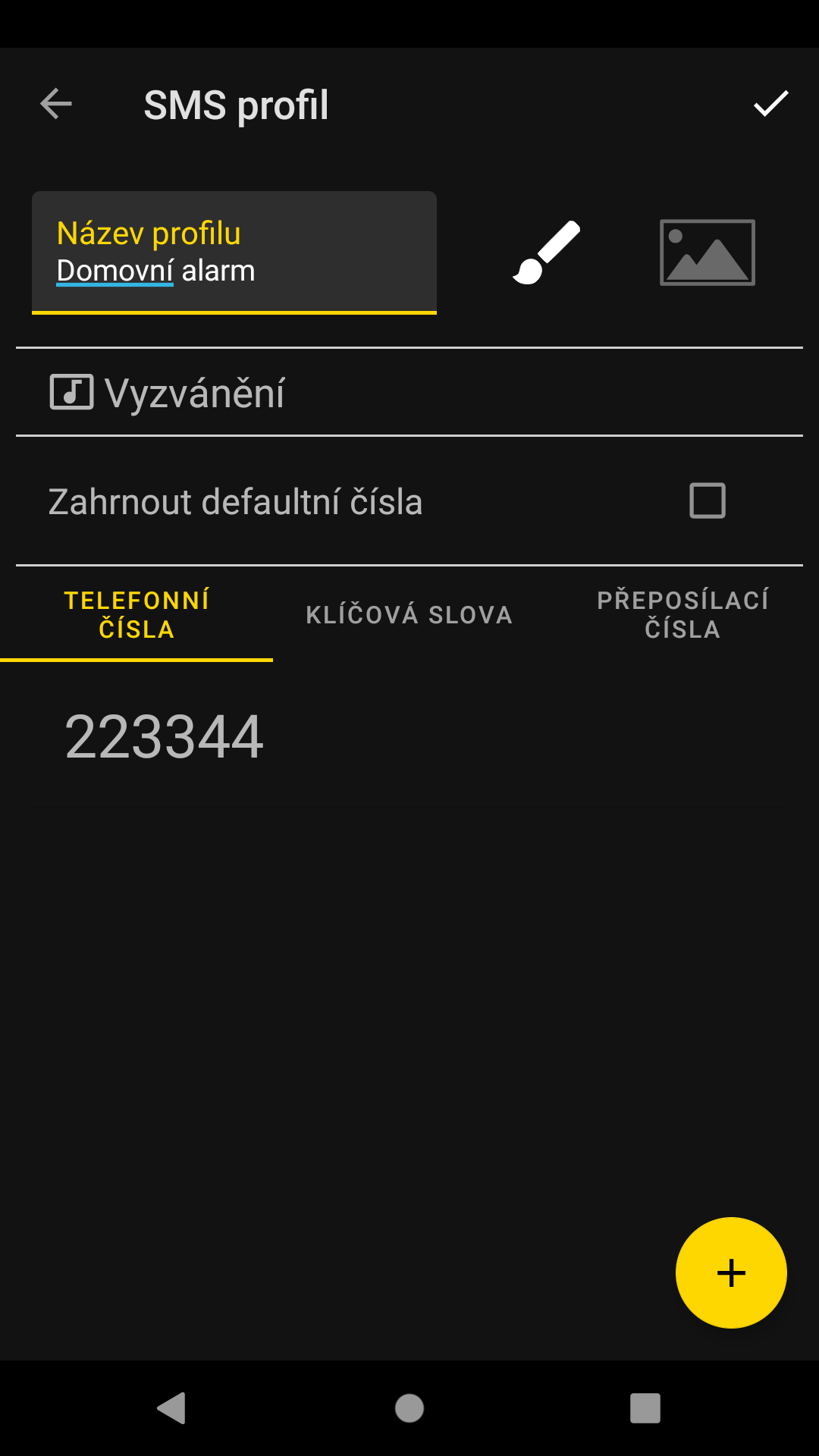Choose a profile image

(x=707, y=253)
